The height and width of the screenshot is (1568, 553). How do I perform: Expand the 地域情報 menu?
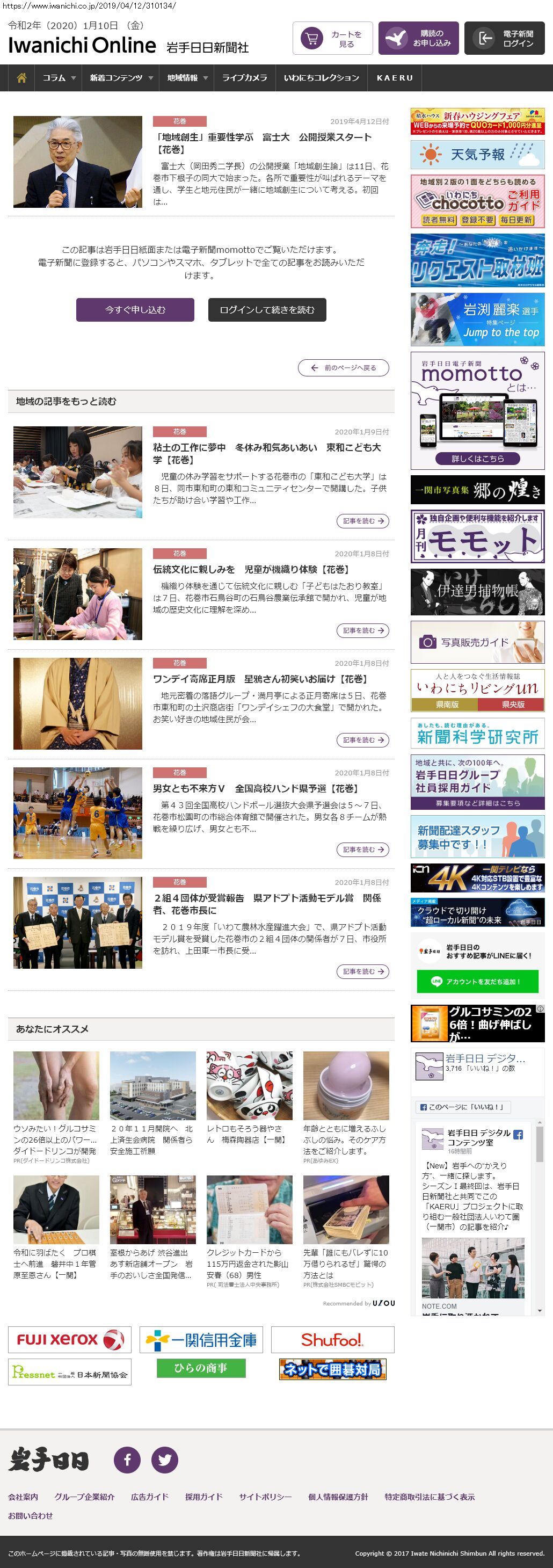point(187,78)
